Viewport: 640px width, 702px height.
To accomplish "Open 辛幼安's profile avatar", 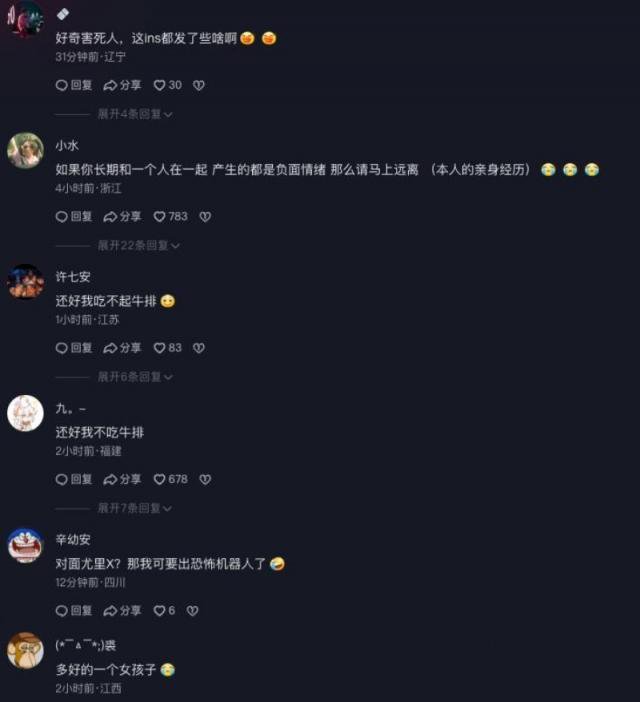I will 25,545.
